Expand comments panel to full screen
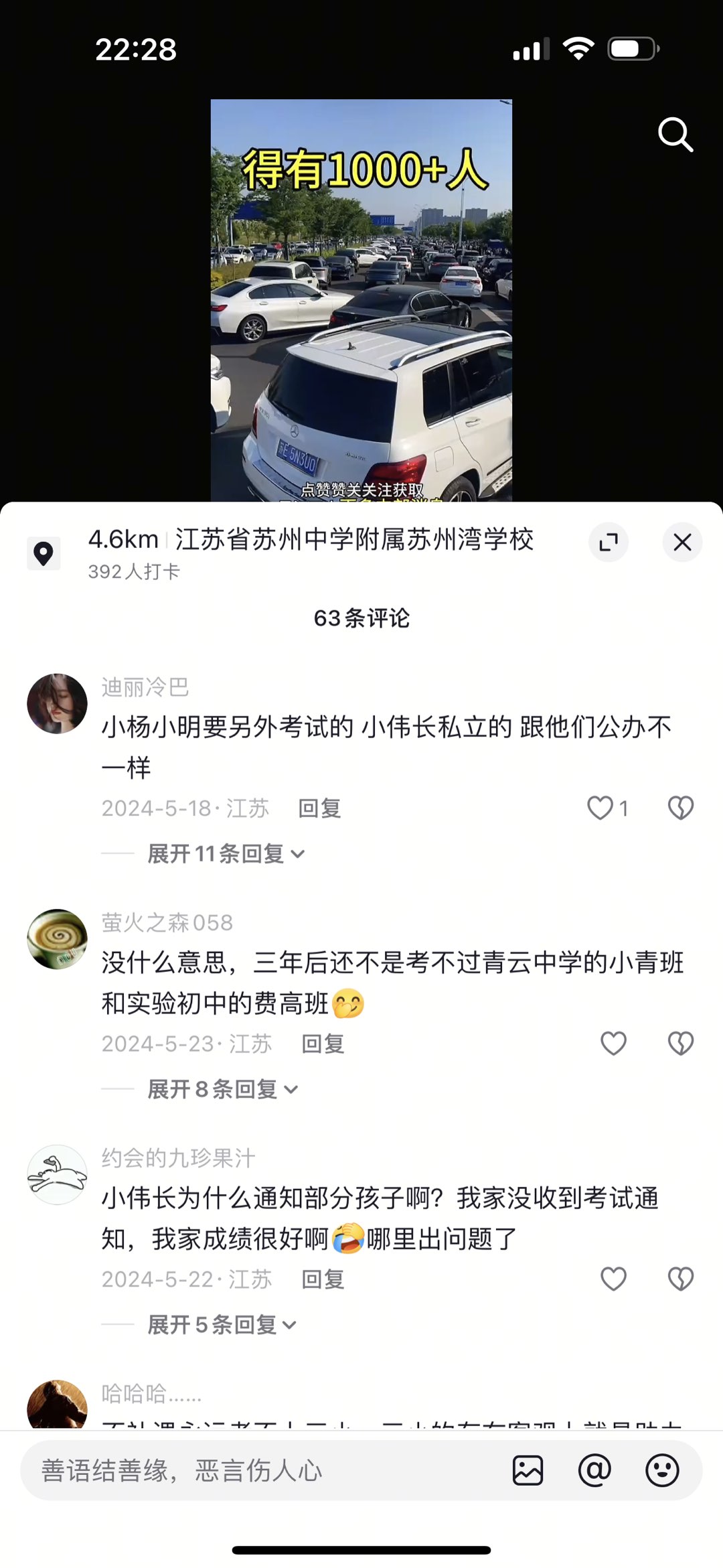The width and height of the screenshot is (723, 1568). (x=609, y=542)
